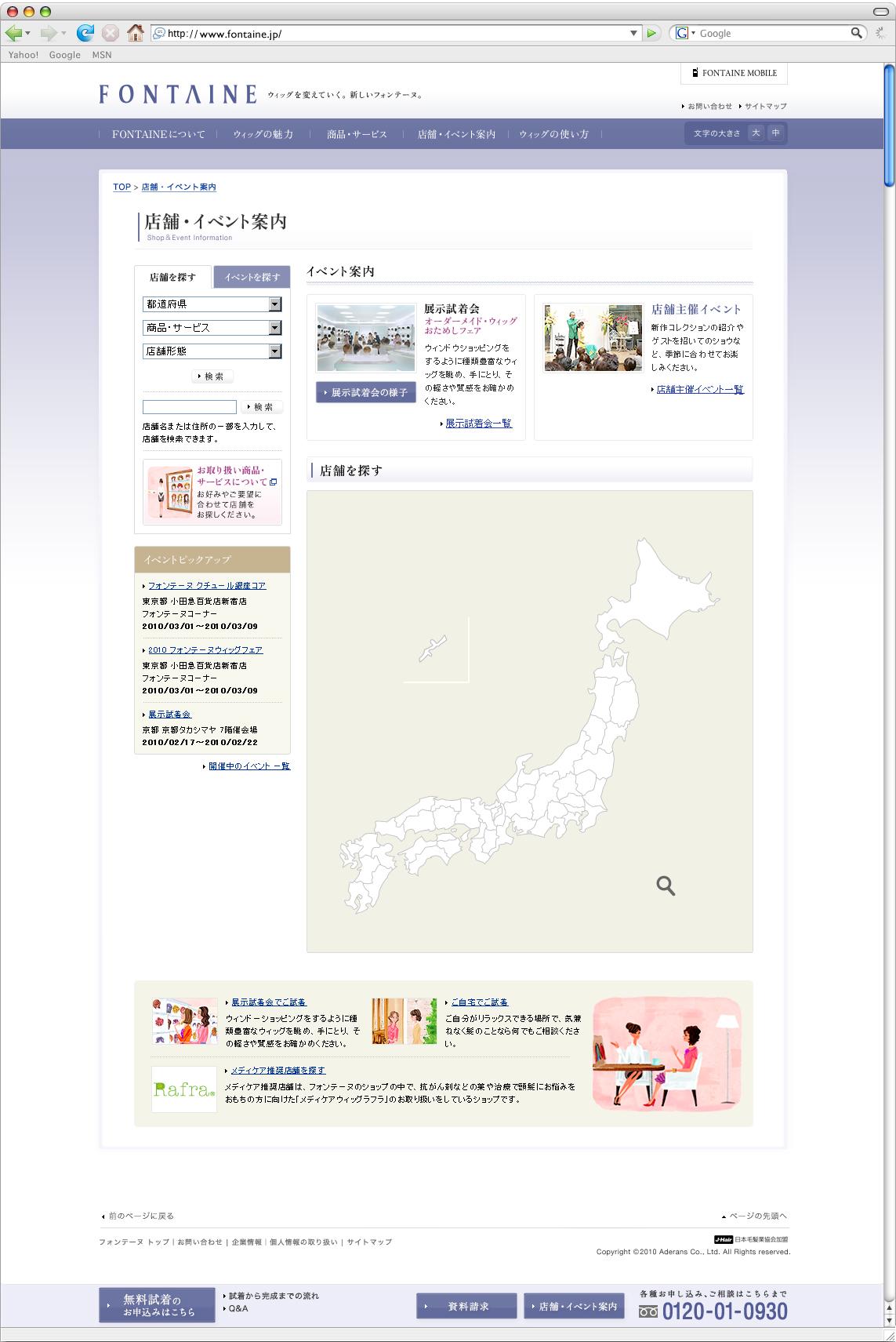Open メディケア推奨店舗を探す link
896x1342 pixels.
(278, 1071)
